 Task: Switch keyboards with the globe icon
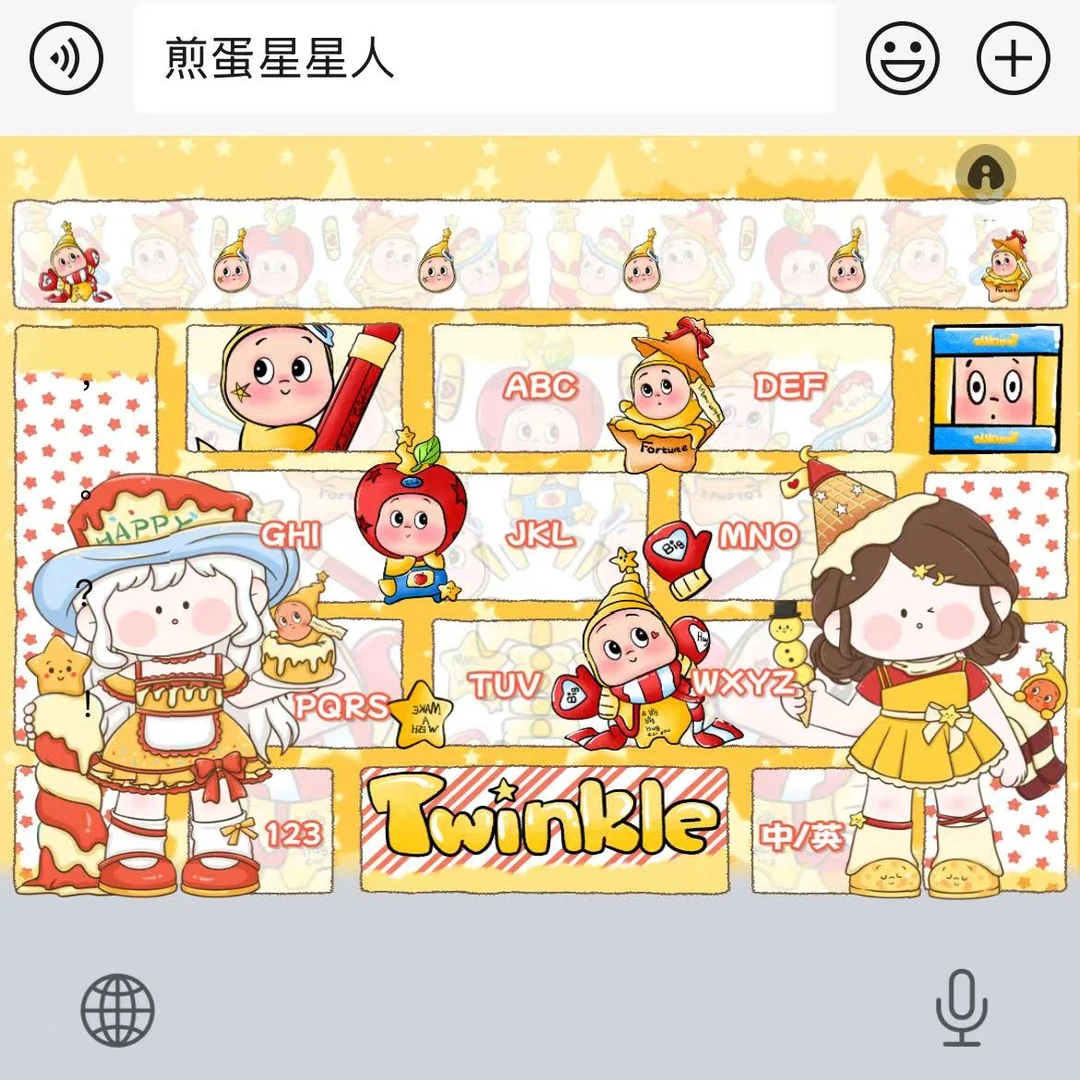coord(118,1010)
